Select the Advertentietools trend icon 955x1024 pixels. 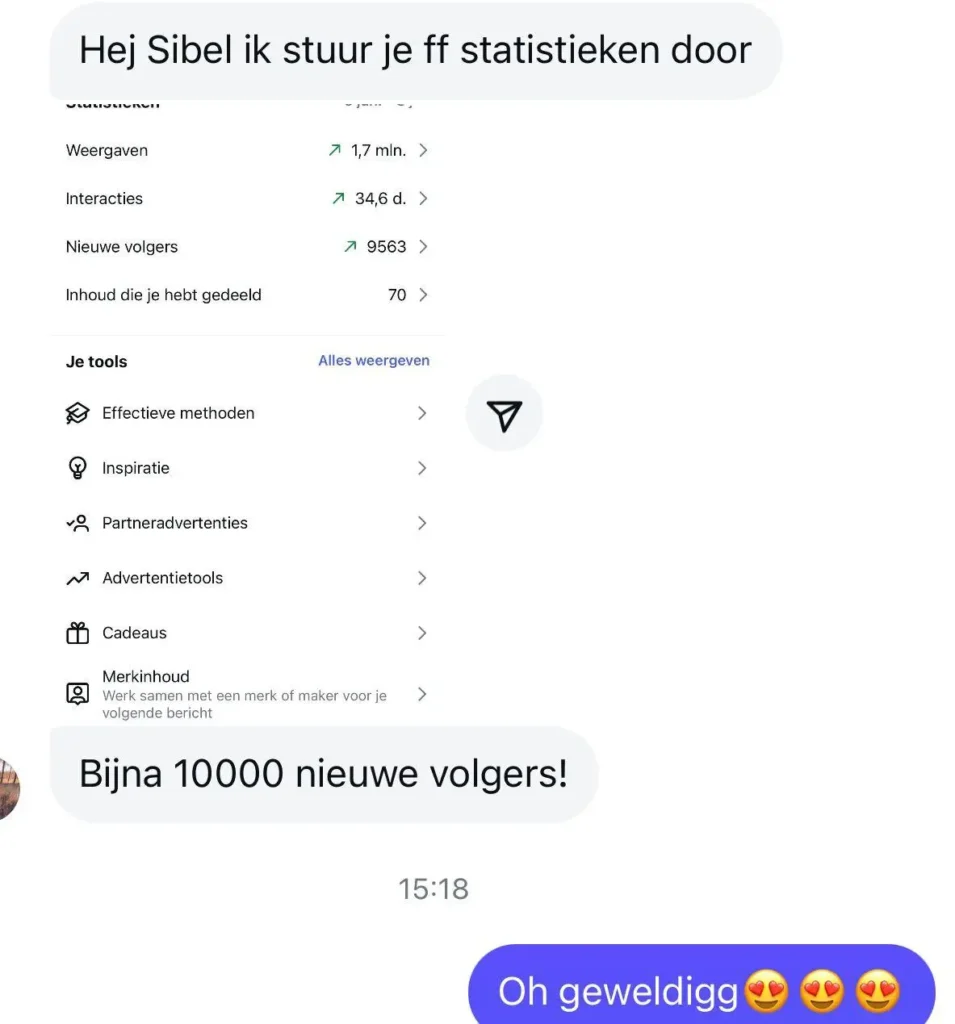coord(78,578)
